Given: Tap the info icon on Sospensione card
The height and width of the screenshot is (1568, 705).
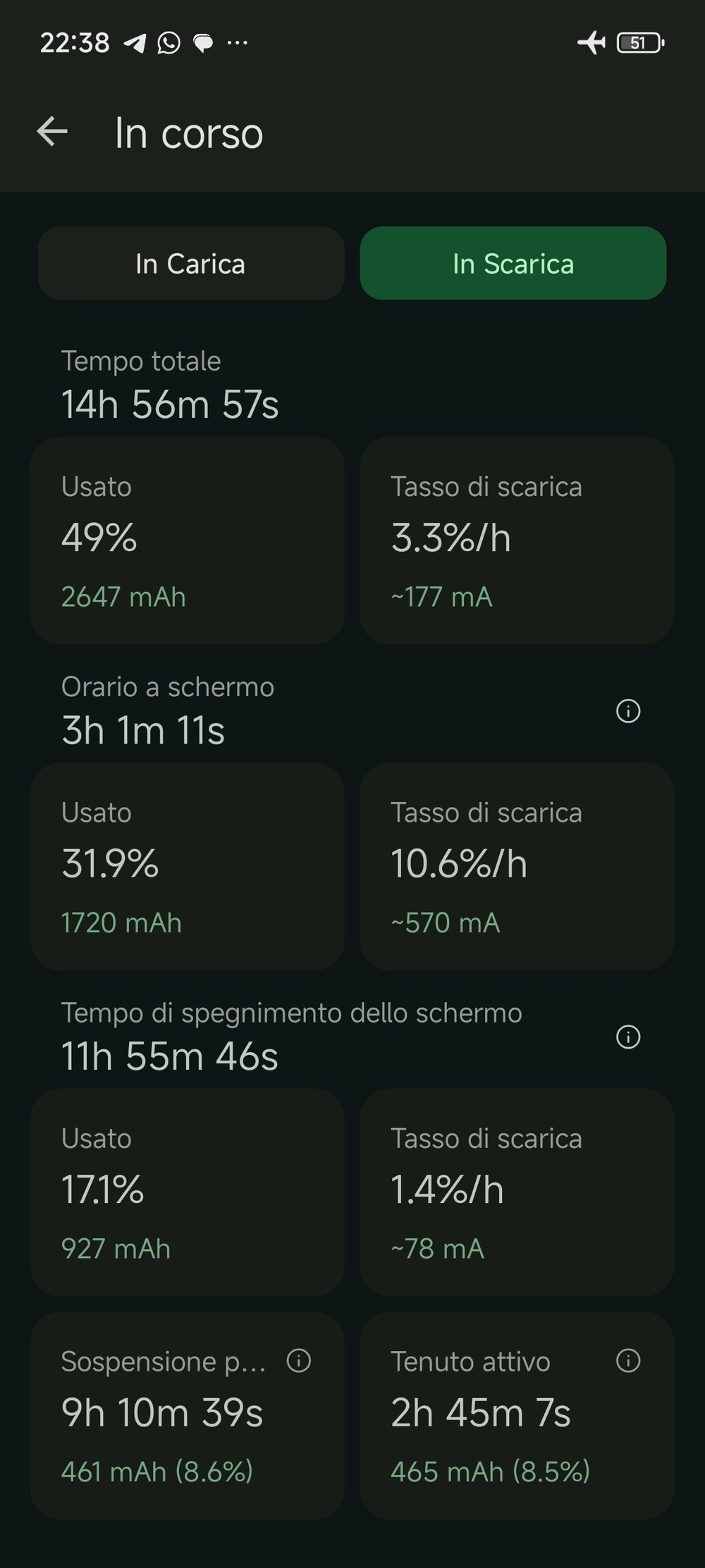Looking at the screenshot, I should 299,1361.
